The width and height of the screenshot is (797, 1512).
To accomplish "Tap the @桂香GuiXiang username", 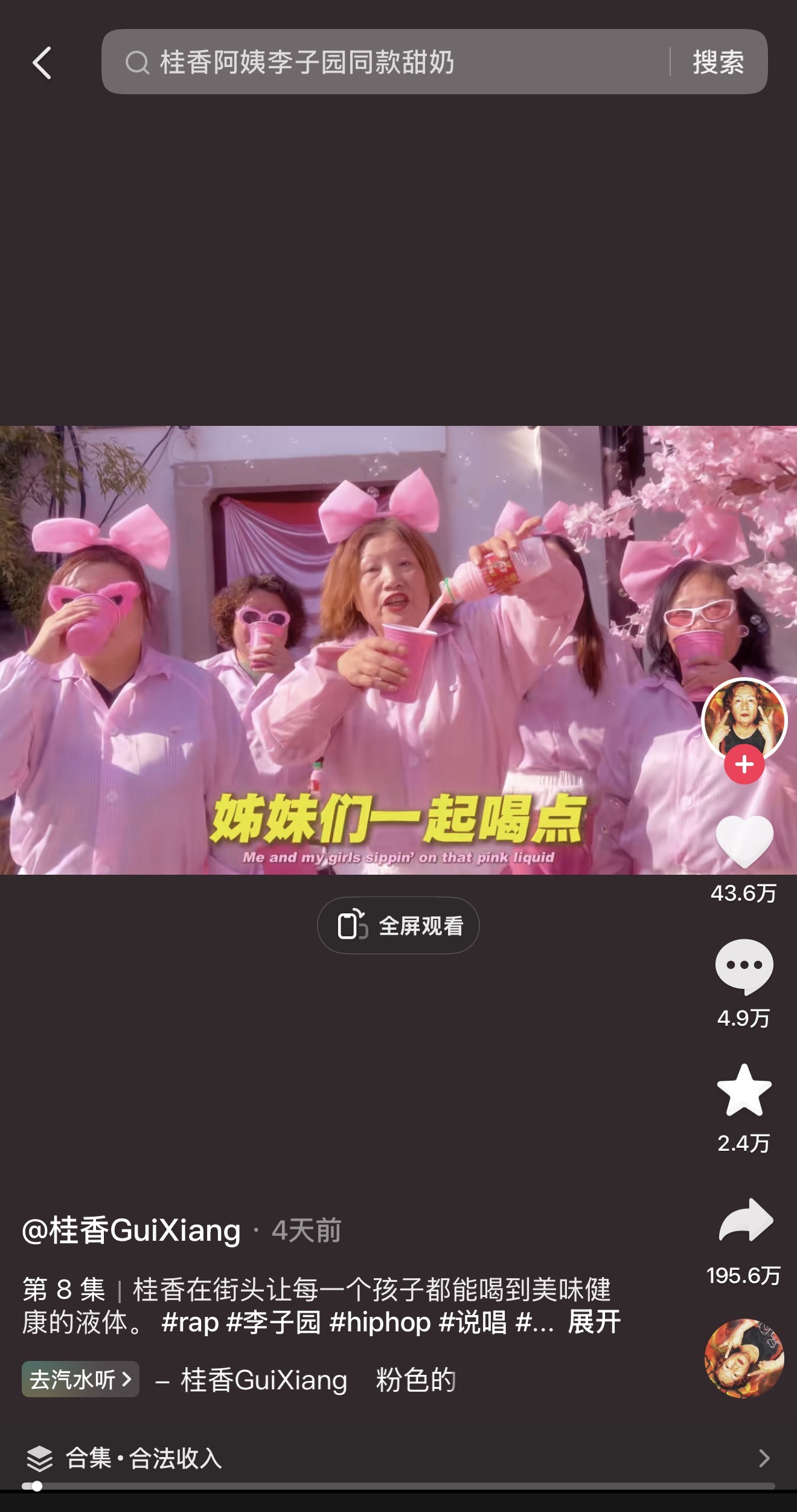I will (131, 1231).
